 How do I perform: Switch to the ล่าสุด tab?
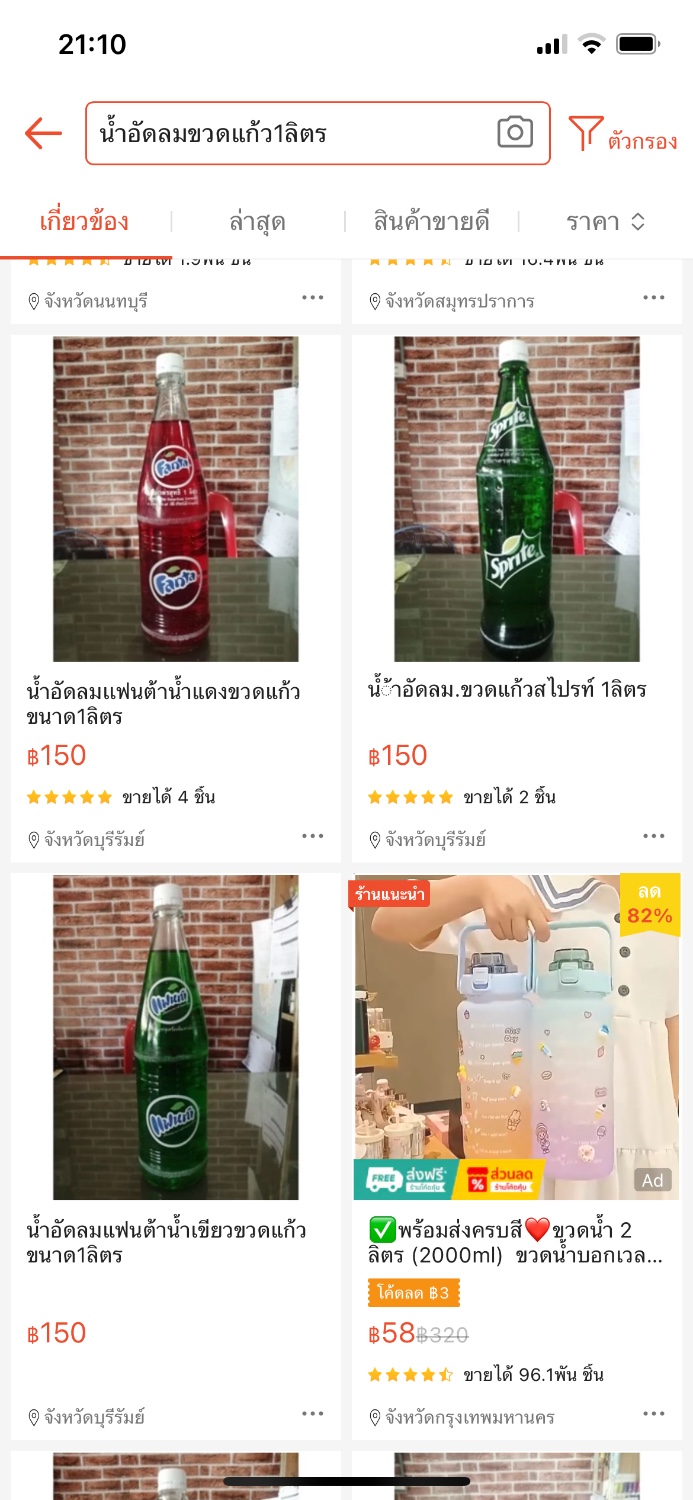[257, 221]
